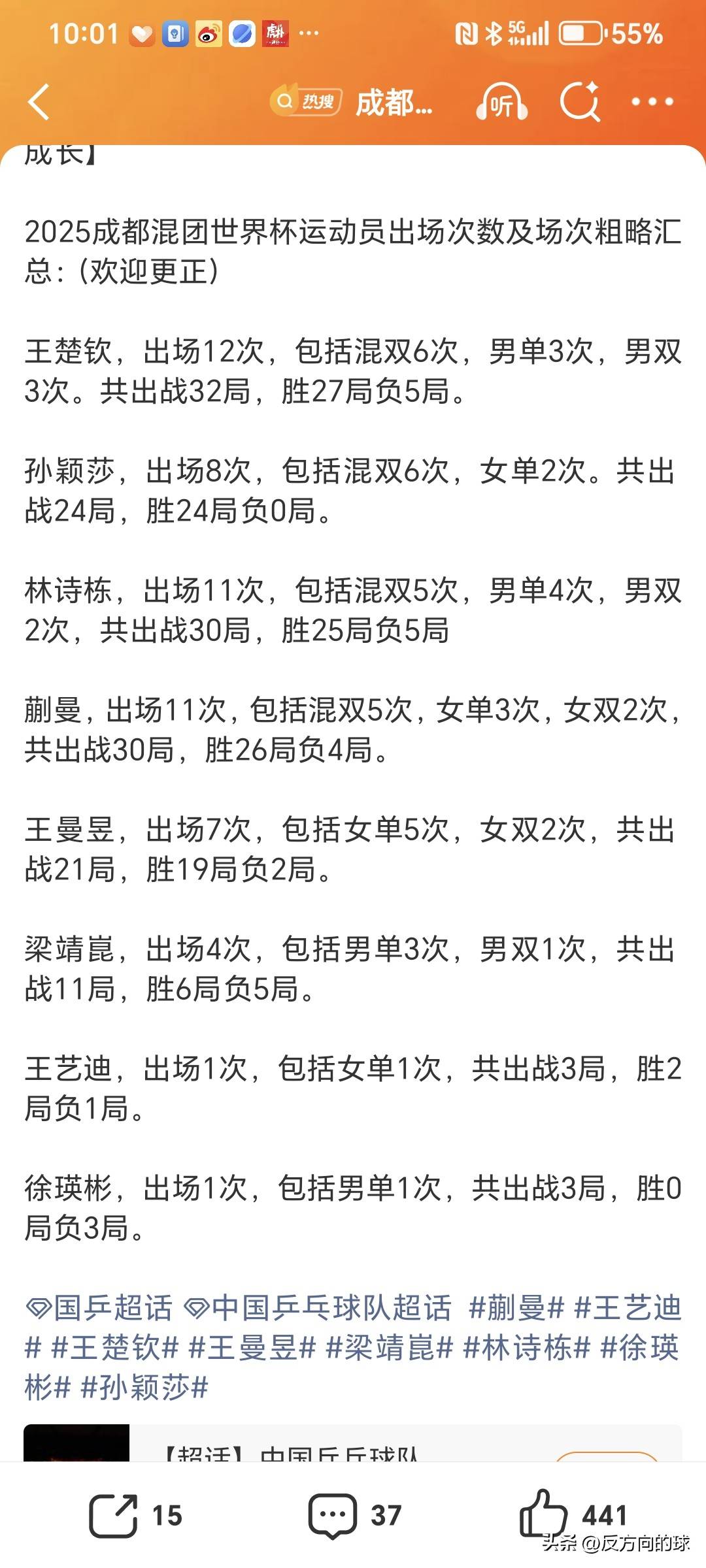
Task: Open the AI smart search icon
Action: click(580, 102)
